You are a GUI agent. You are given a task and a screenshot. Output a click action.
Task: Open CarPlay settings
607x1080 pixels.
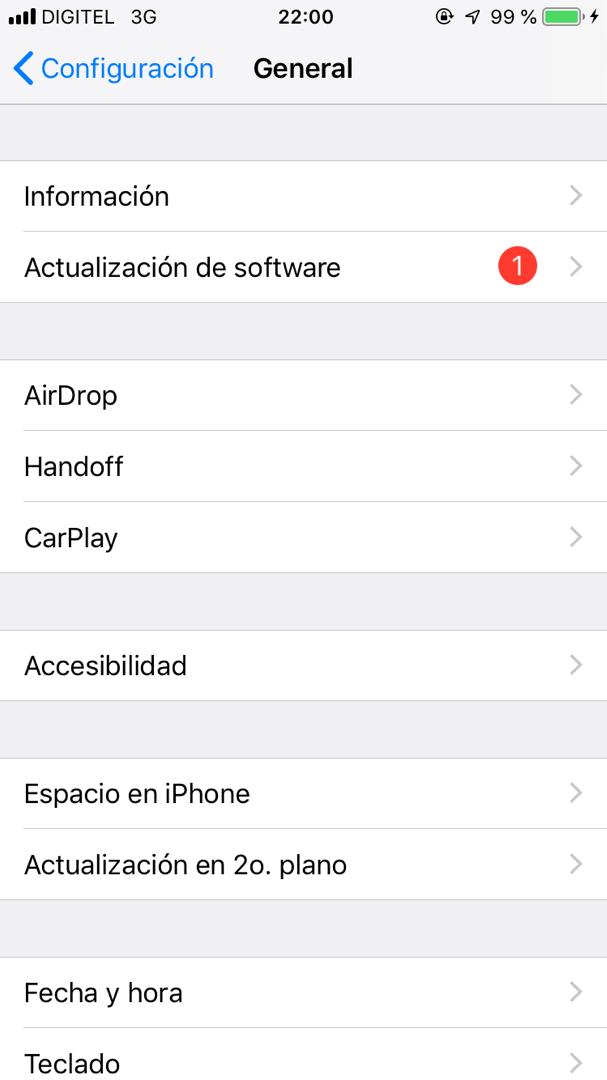[x=303, y=537]
